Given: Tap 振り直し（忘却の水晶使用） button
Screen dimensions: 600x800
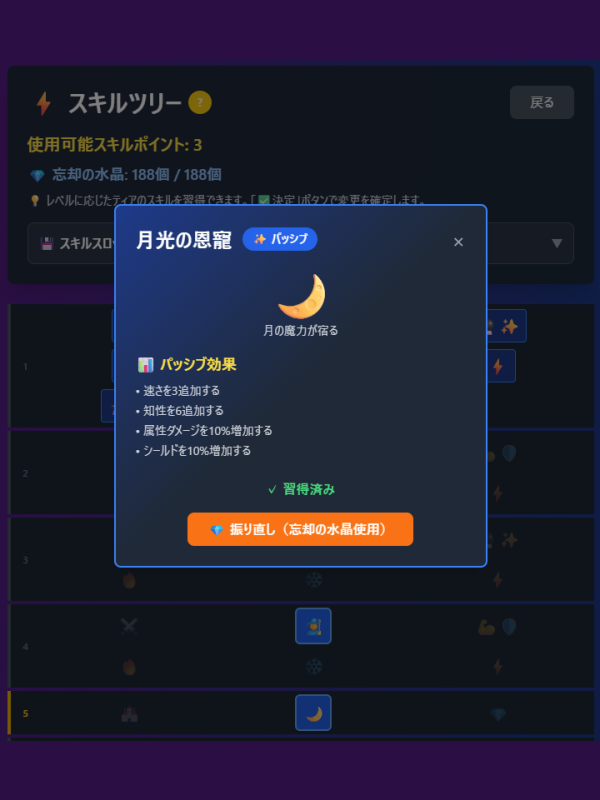Looking at the screenshot, I should click(x=300, y=529).
